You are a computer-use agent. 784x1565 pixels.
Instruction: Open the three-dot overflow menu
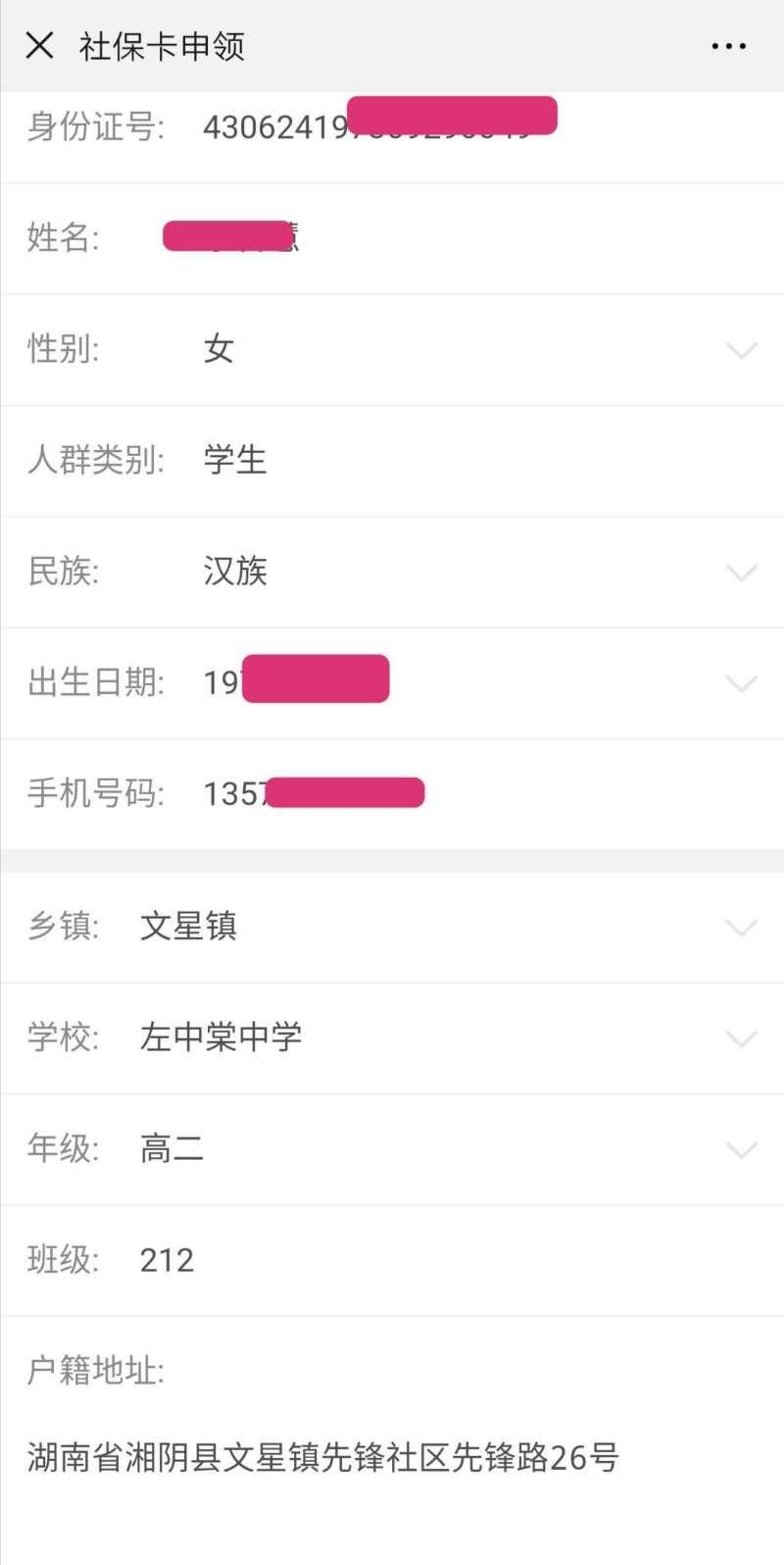click(x=728, y=46)
